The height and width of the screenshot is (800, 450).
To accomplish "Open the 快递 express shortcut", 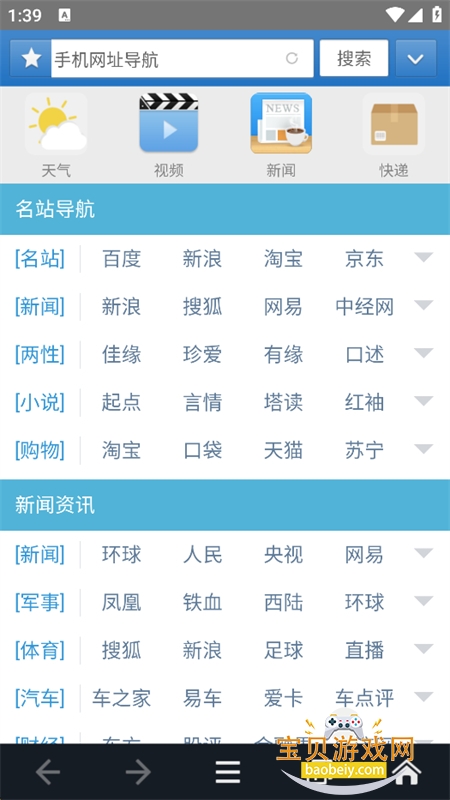I will [x=393, y=135].
